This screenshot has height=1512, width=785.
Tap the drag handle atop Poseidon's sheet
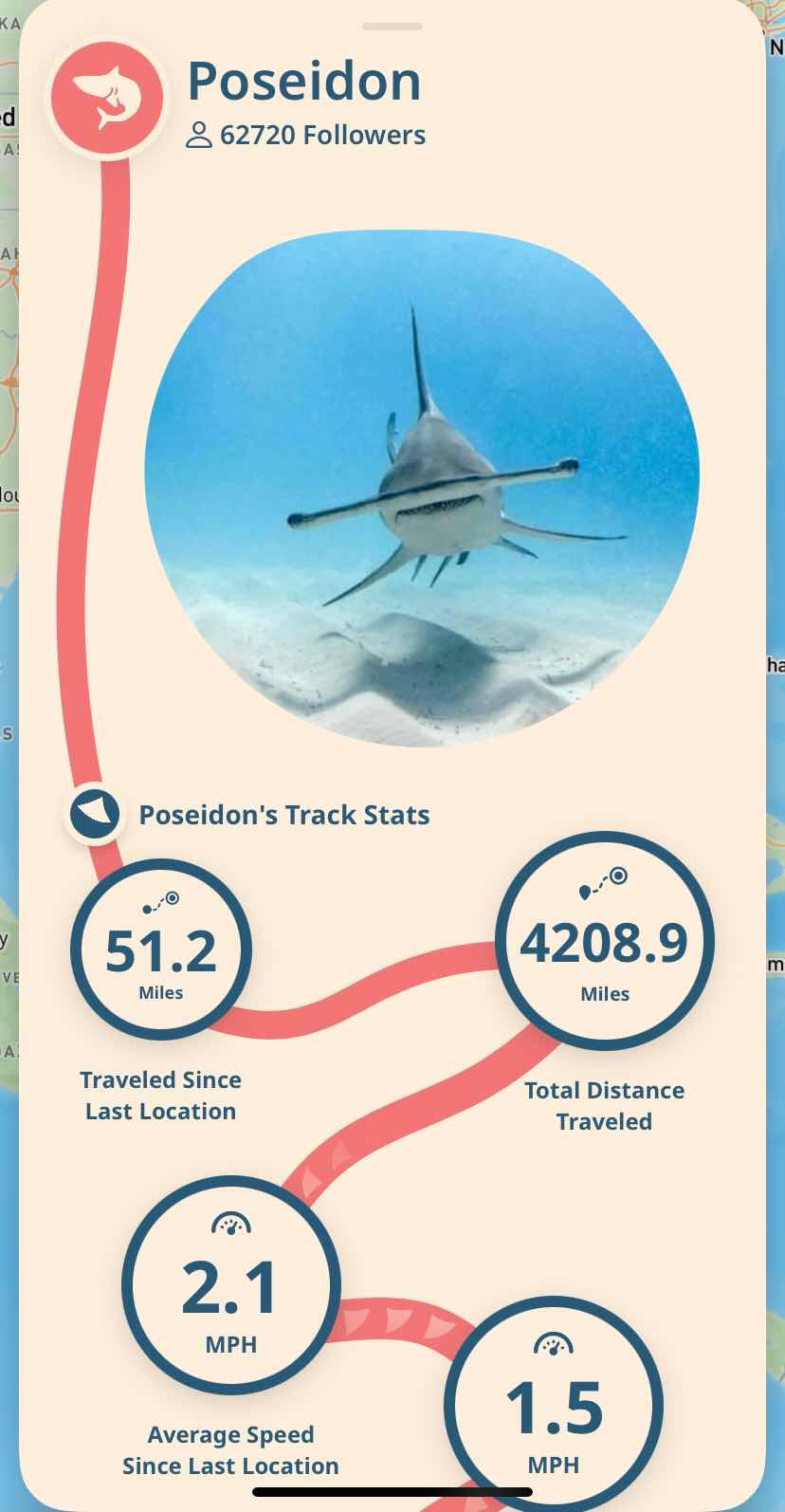[392, 26]
